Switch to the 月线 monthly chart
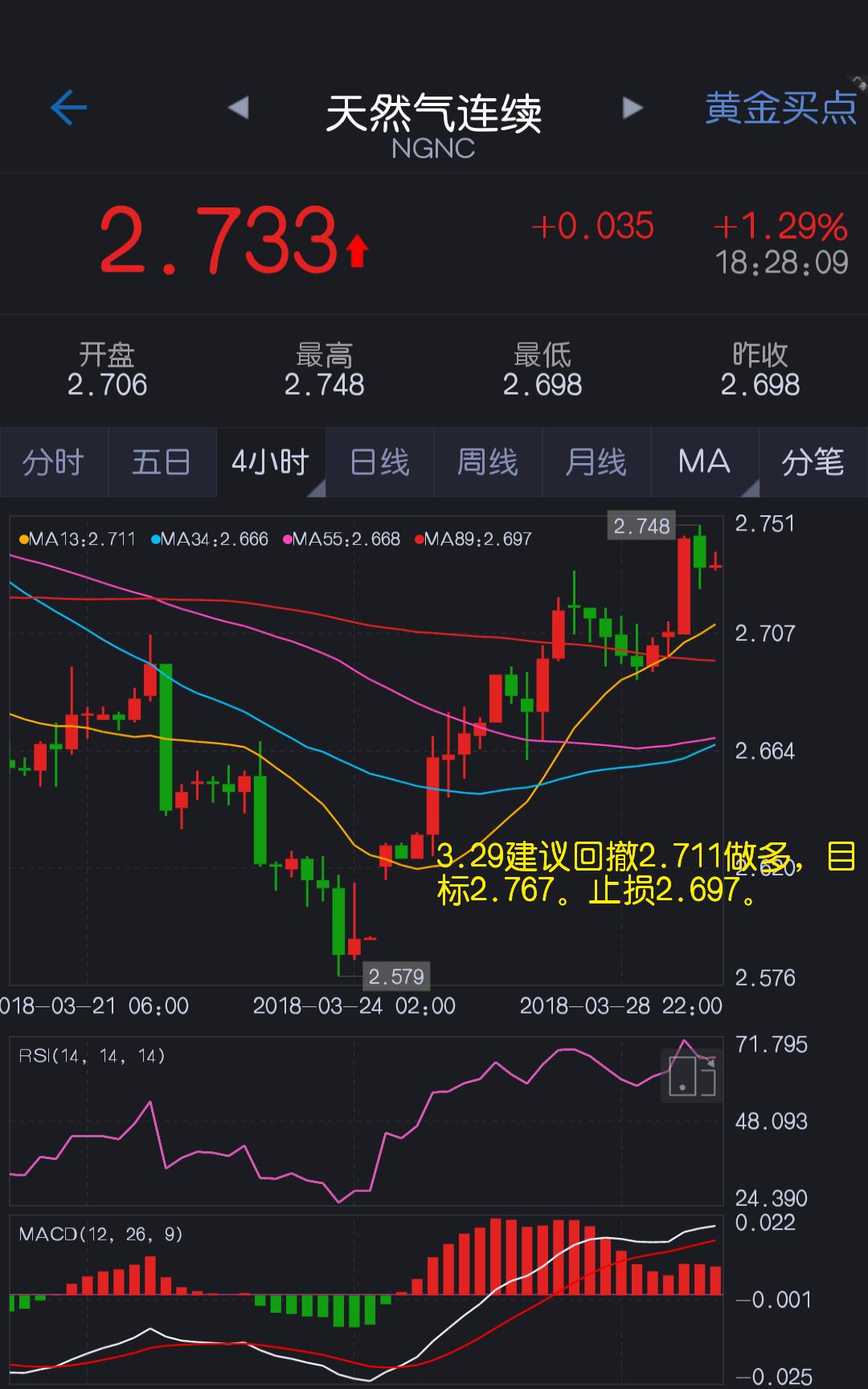This screenshot has width=868, height=1389. tap(596, 462)
